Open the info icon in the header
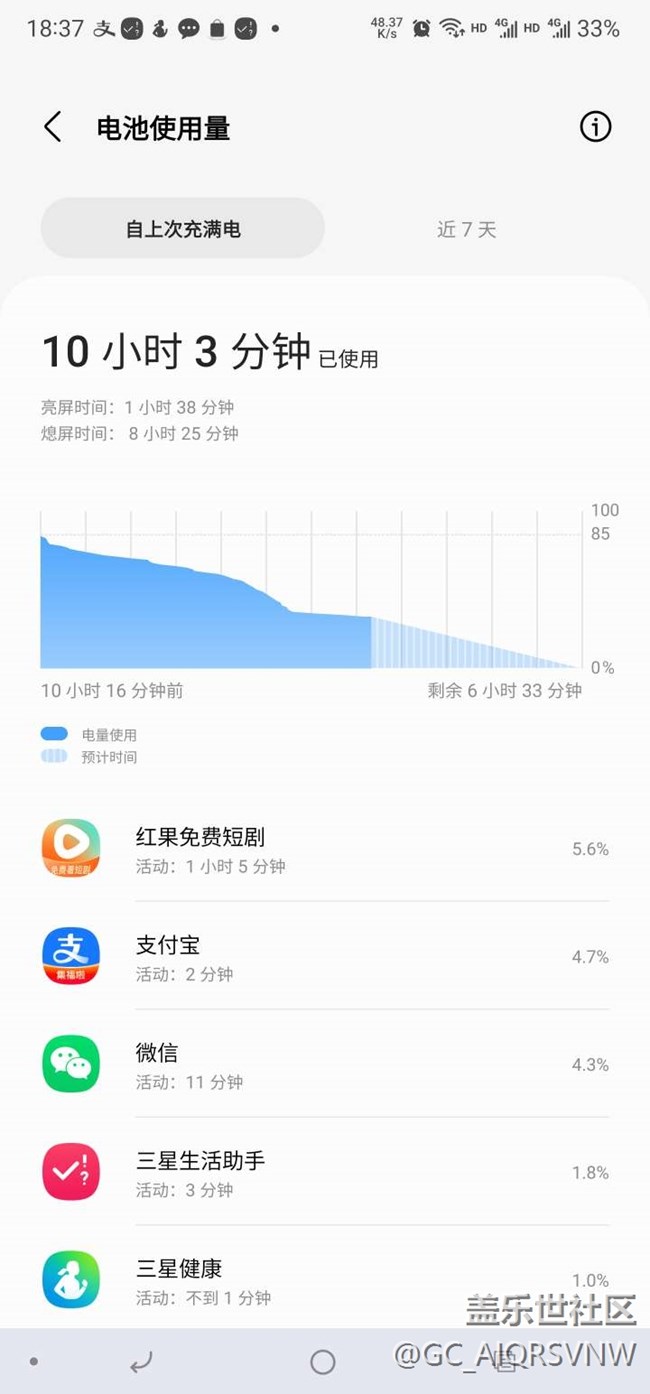The width and height of the screenshot is (650, 1394). point(595,127)
